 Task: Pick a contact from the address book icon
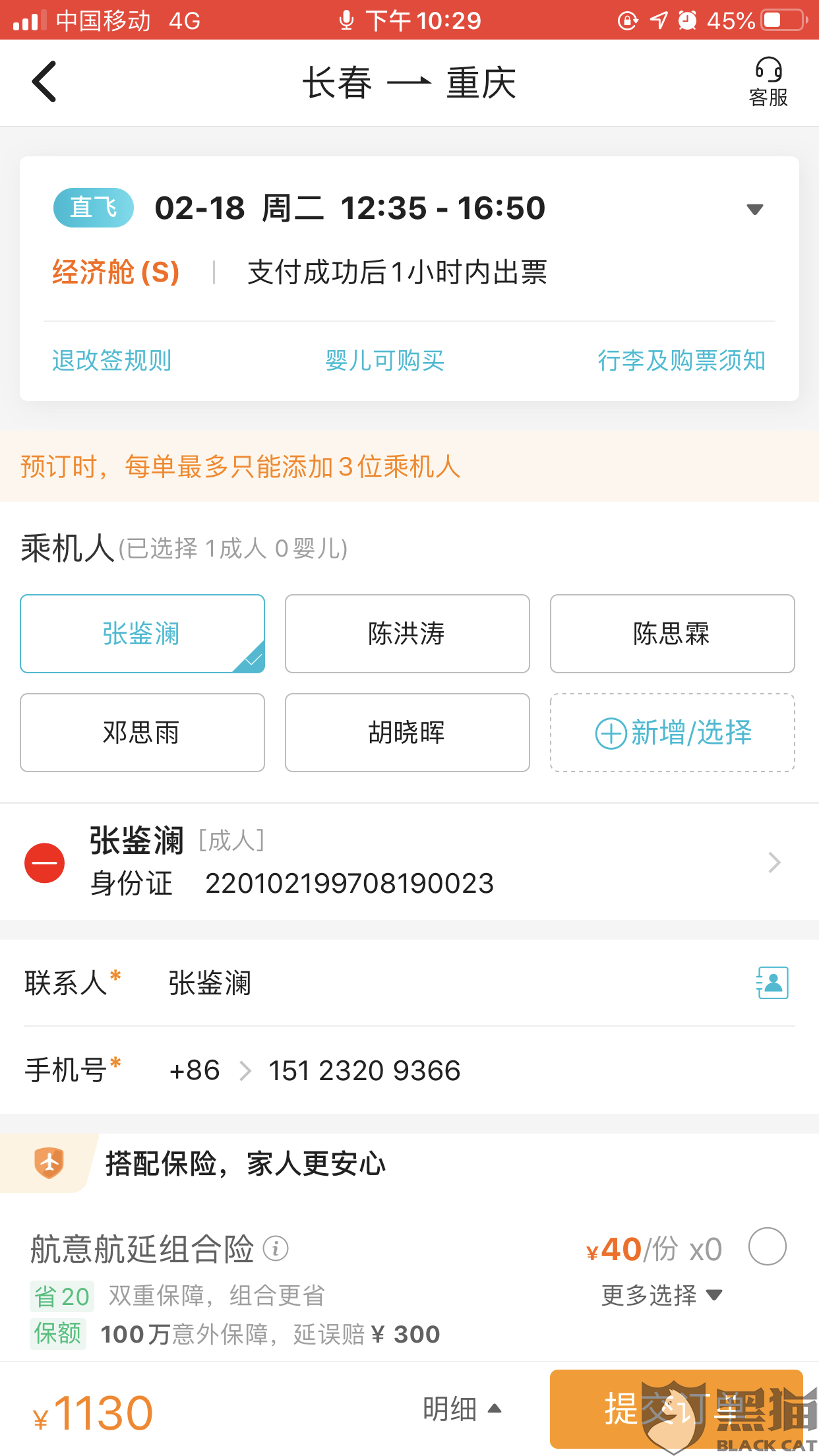coord(772,983)
